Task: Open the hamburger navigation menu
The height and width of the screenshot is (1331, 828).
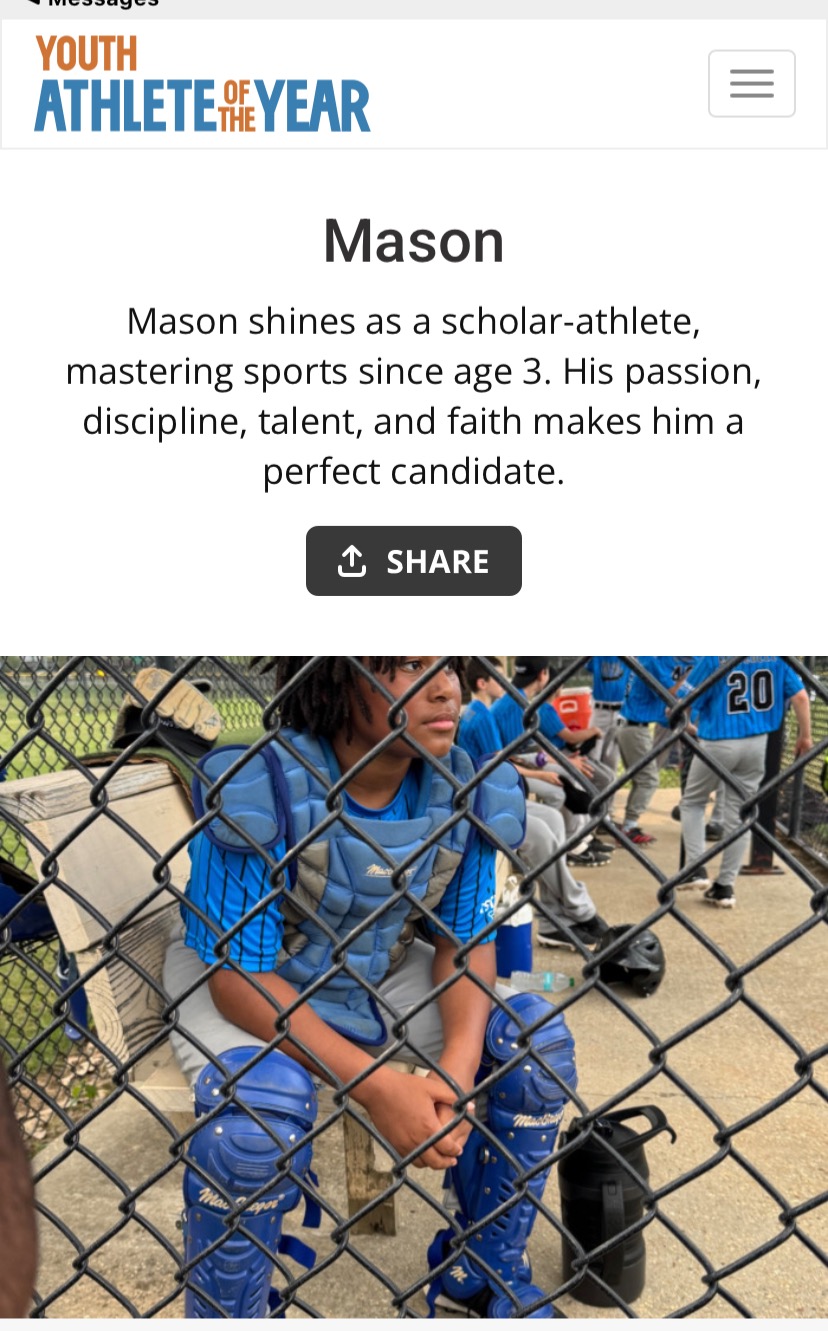Action: coord(752,84)
